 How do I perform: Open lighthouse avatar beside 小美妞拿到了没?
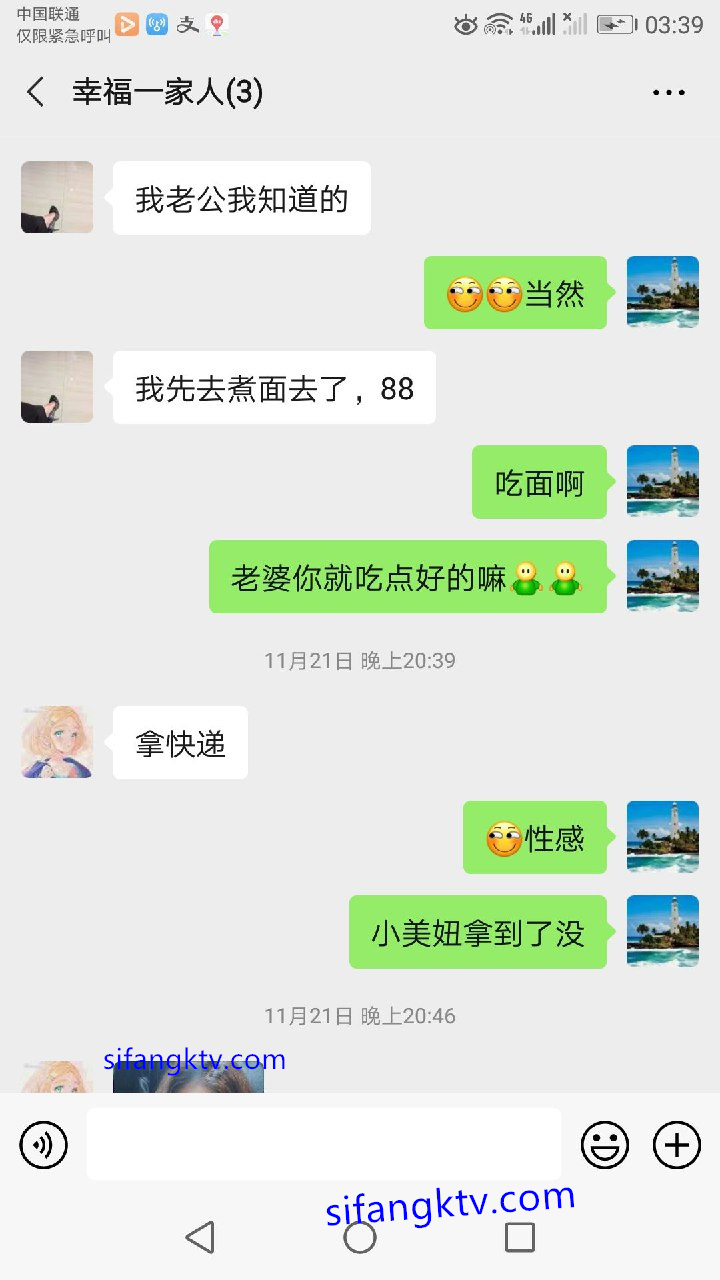pyautogui.click(x=662, y=931)
